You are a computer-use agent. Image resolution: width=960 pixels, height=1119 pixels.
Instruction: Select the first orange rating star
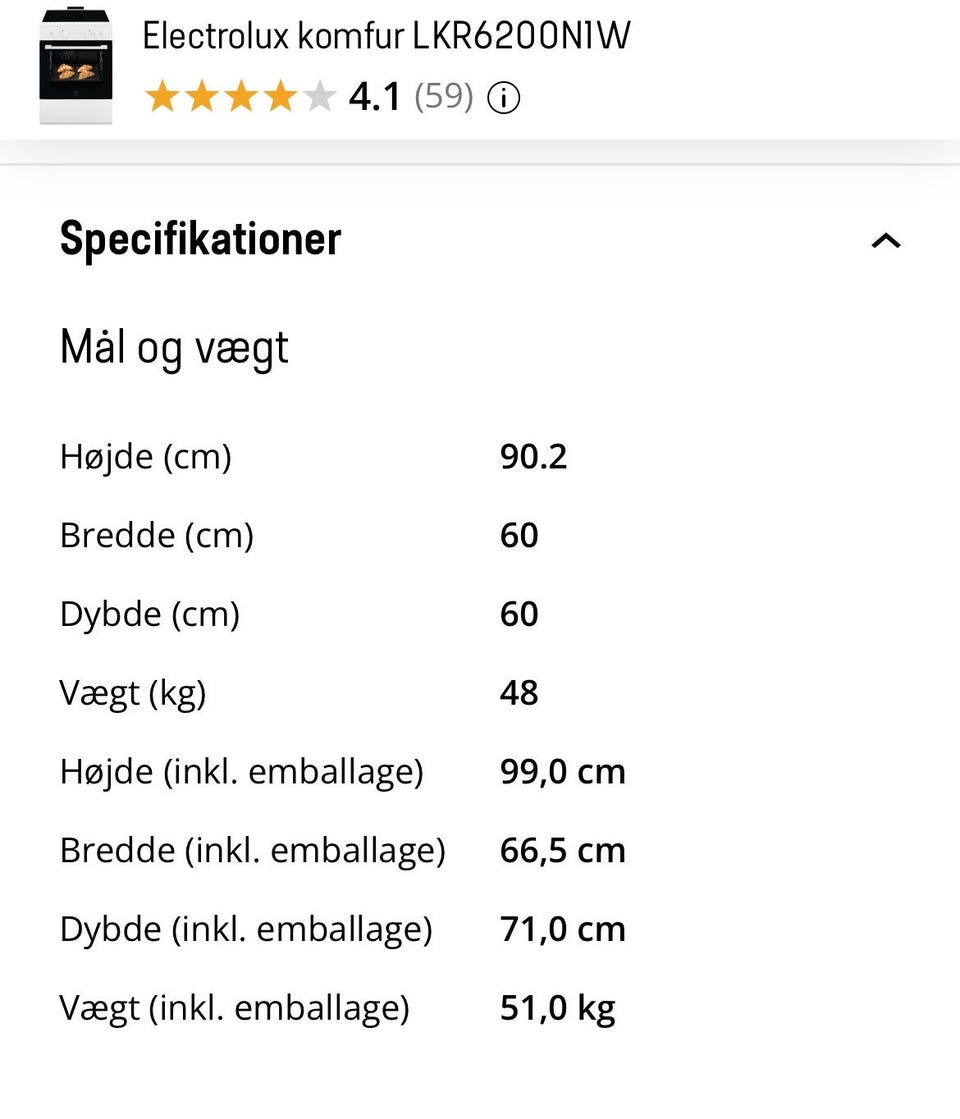point(163,96)
